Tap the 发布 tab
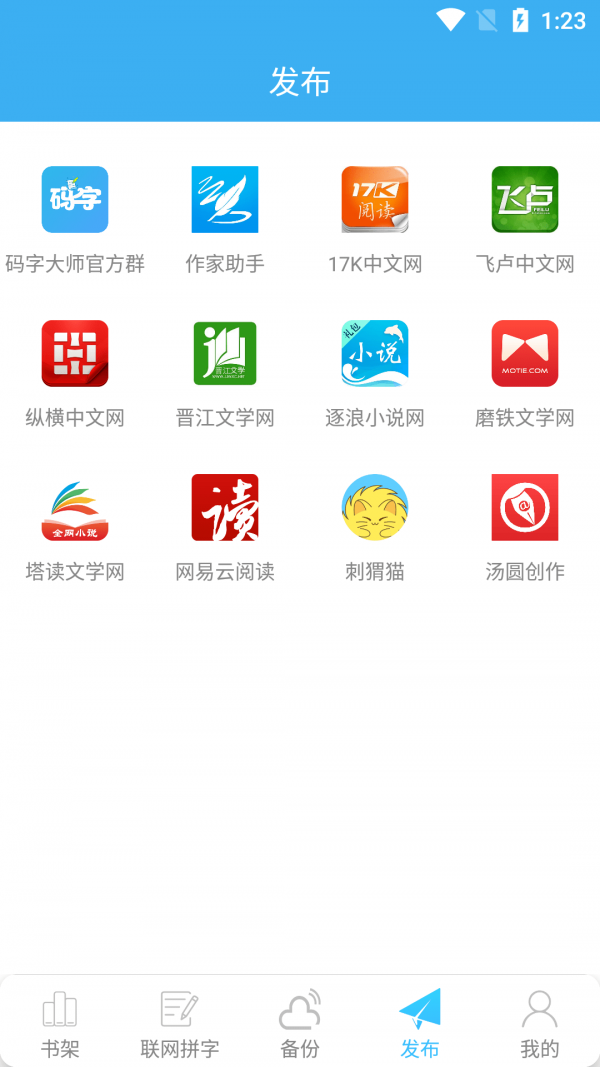 420,1022
